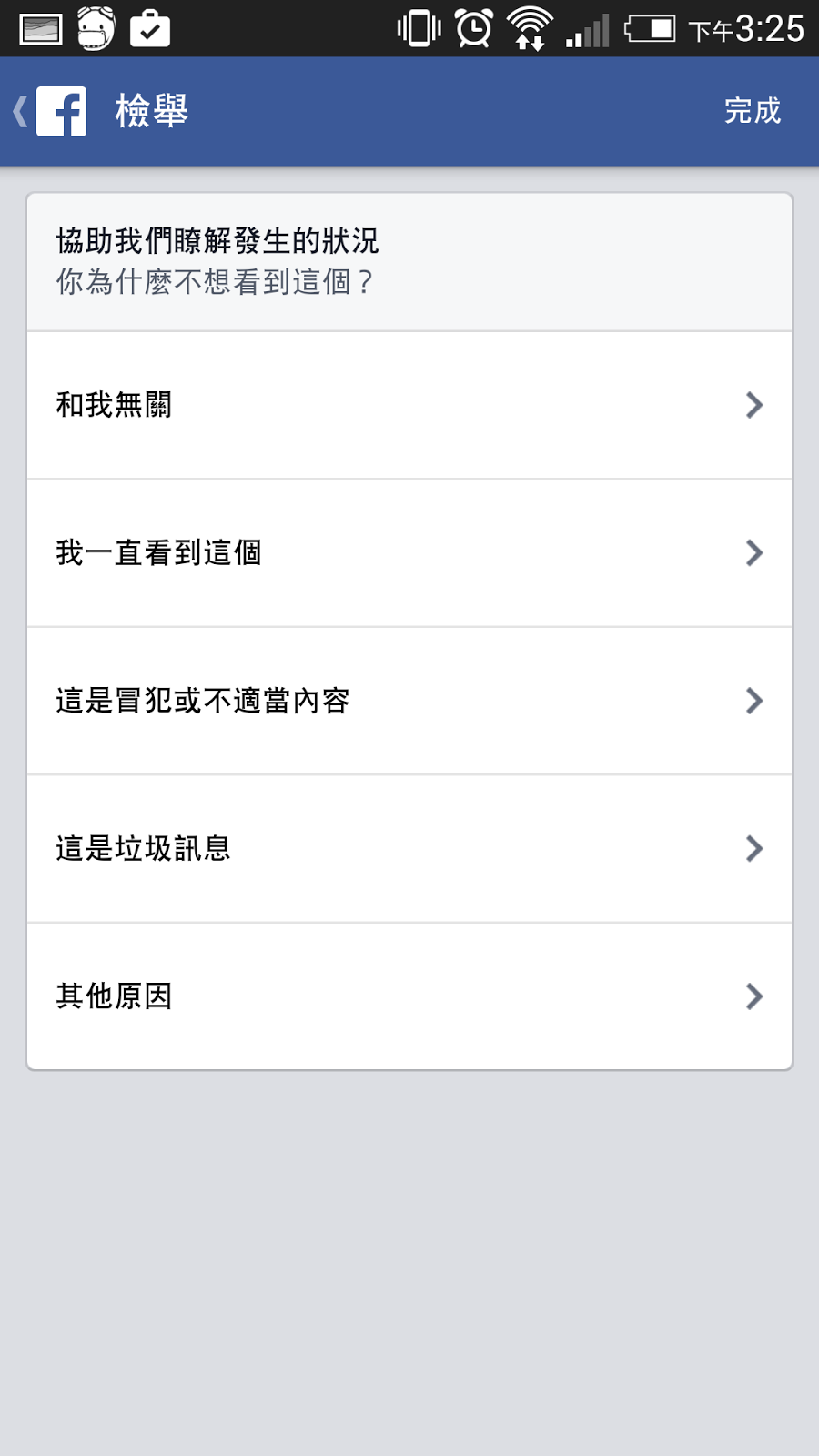This screenshot has width=819, height=1456.
Task: Open 其他原因 for other reasons
Action: click(409, 996)
